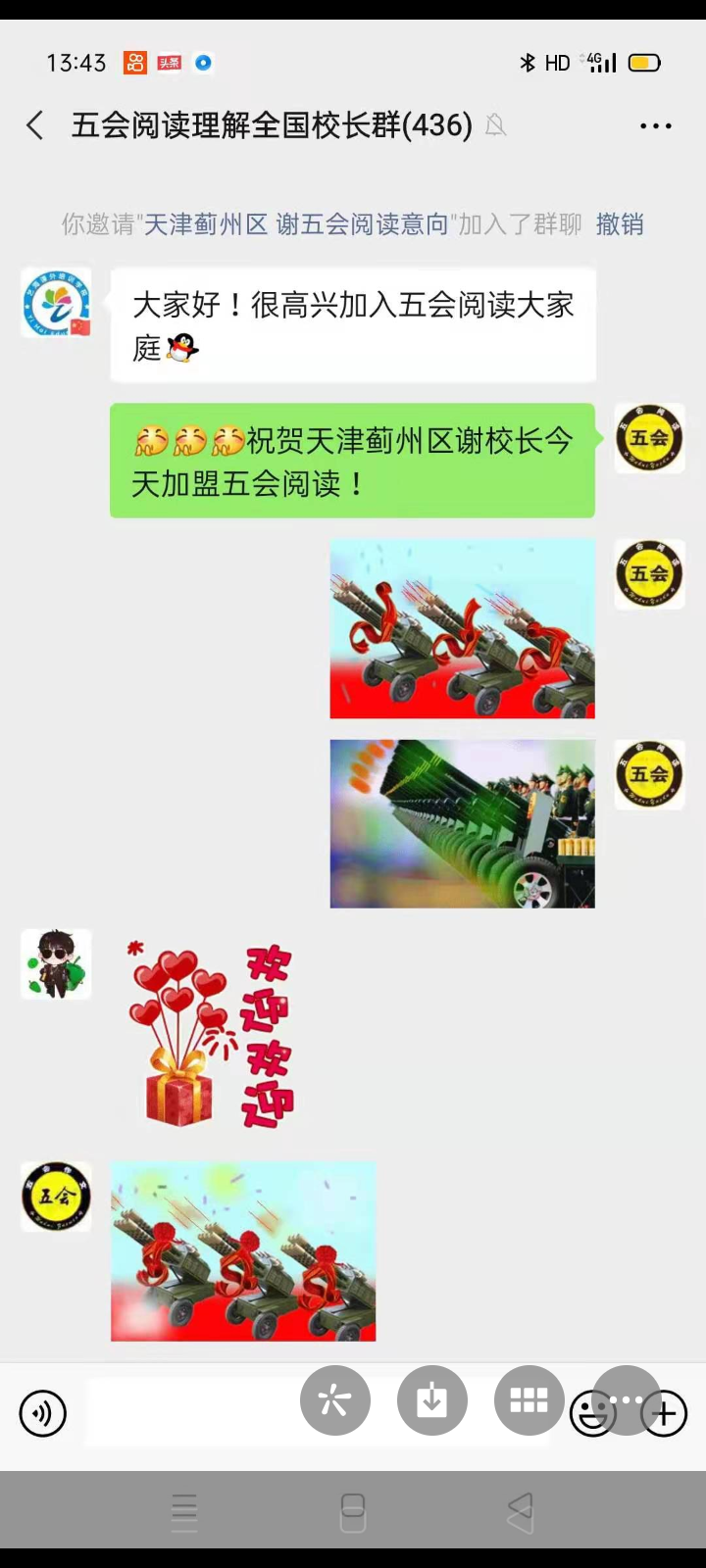
Task: Open the avatar of the new member greeting
Action: (x=56, y=303)
